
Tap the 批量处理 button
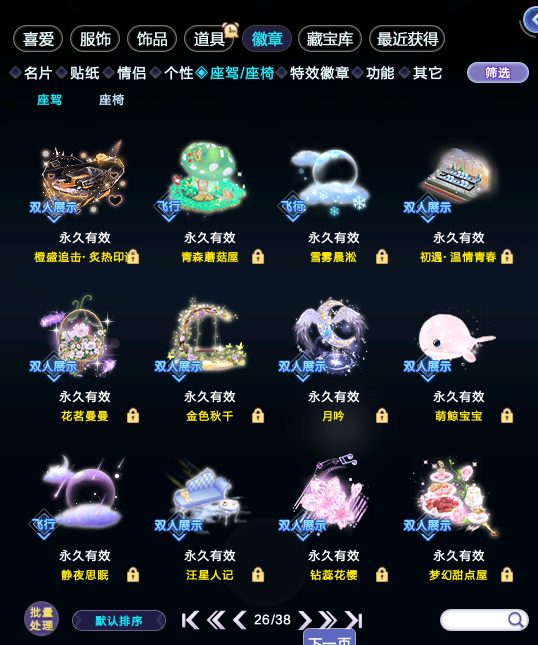tap(41, 619)
